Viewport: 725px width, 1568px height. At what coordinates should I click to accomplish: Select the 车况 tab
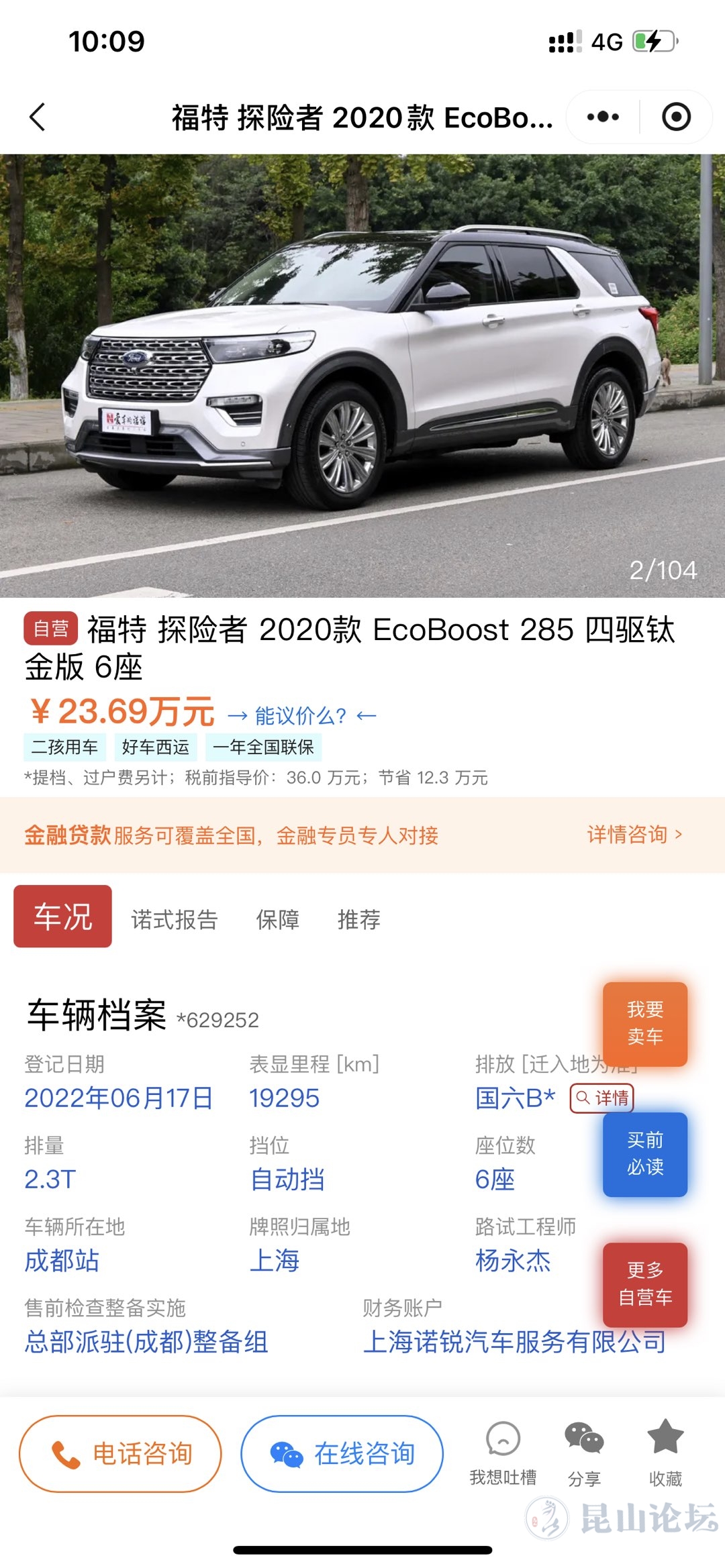click(63, 917)
